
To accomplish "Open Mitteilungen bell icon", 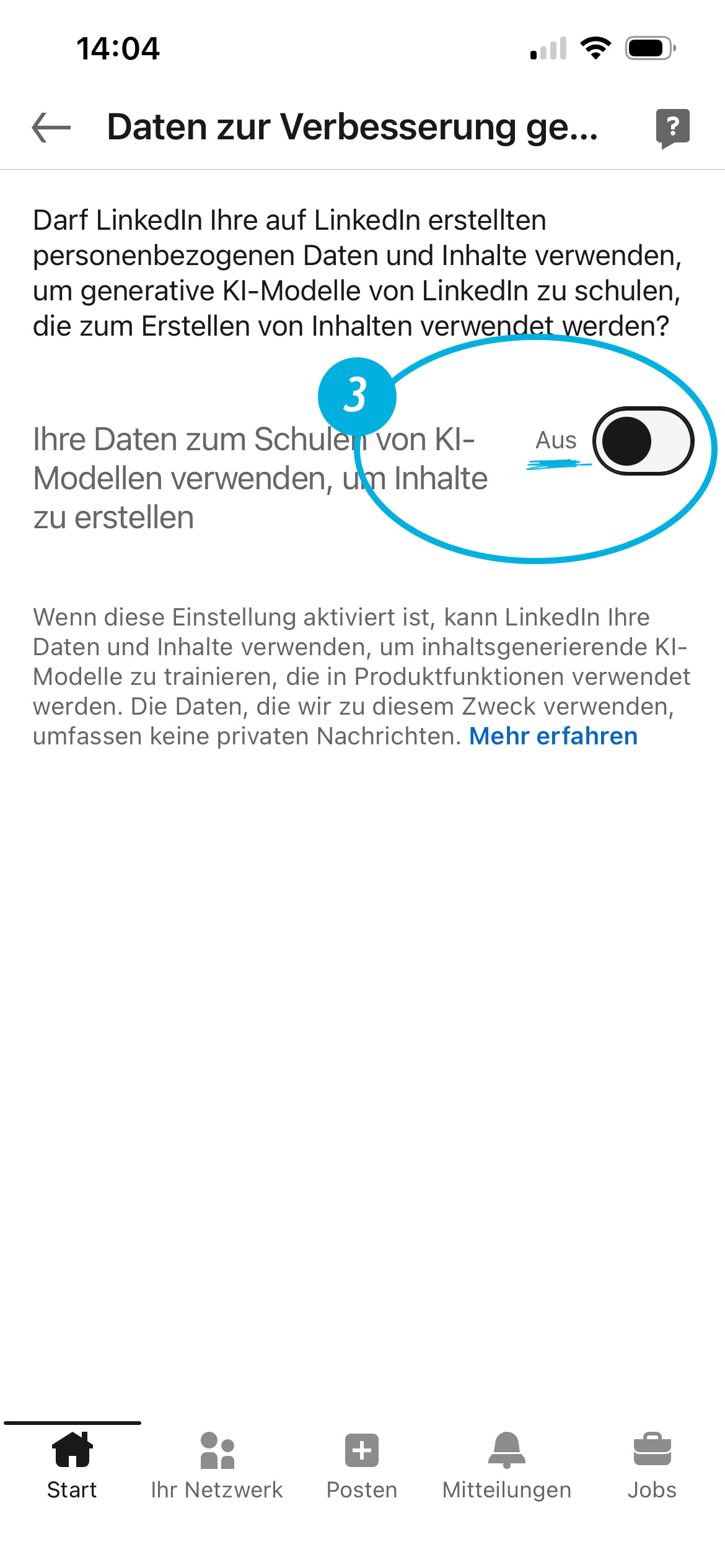I will point(507,1452).
